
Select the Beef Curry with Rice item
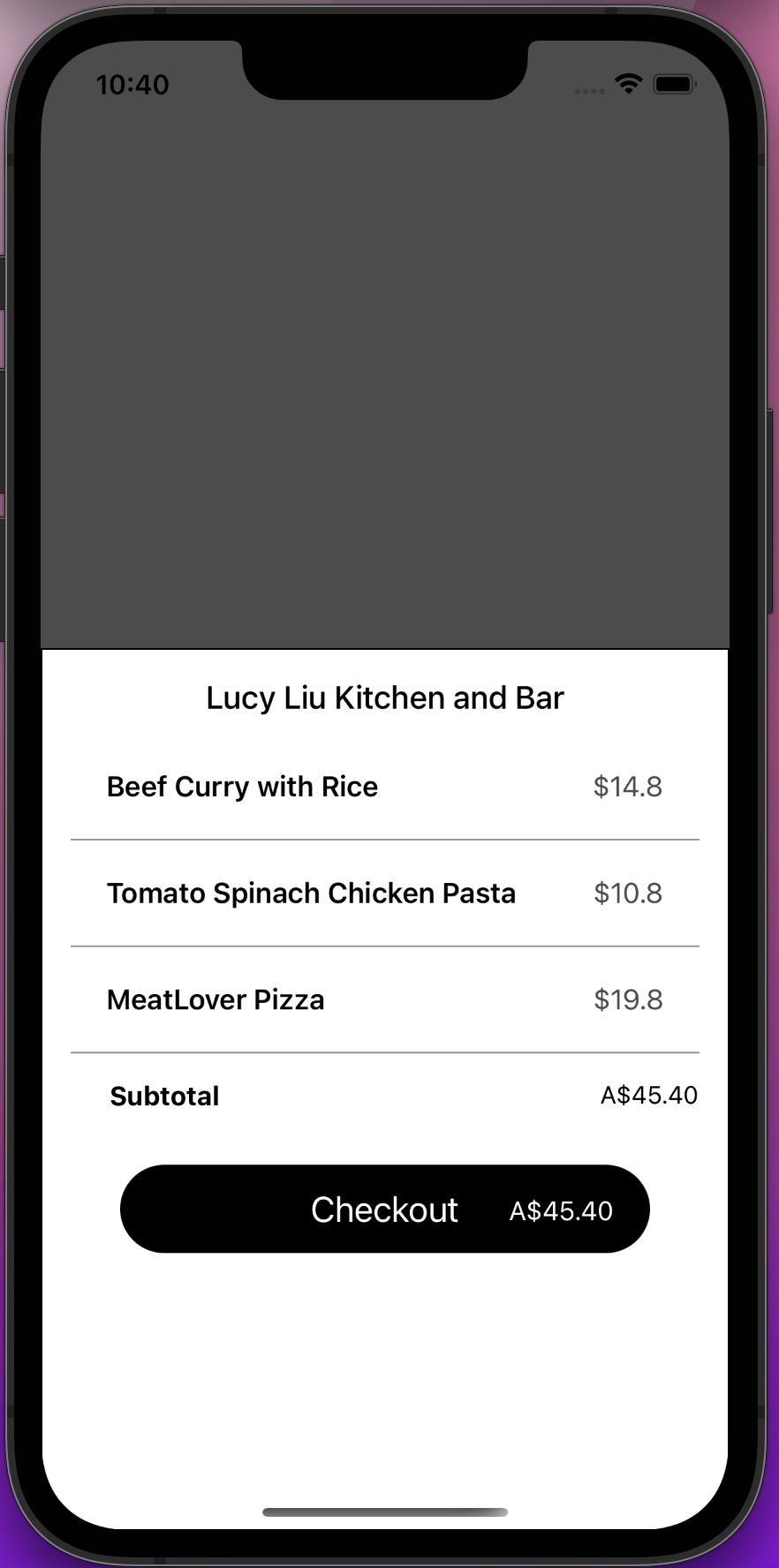[x=241, y=786]
